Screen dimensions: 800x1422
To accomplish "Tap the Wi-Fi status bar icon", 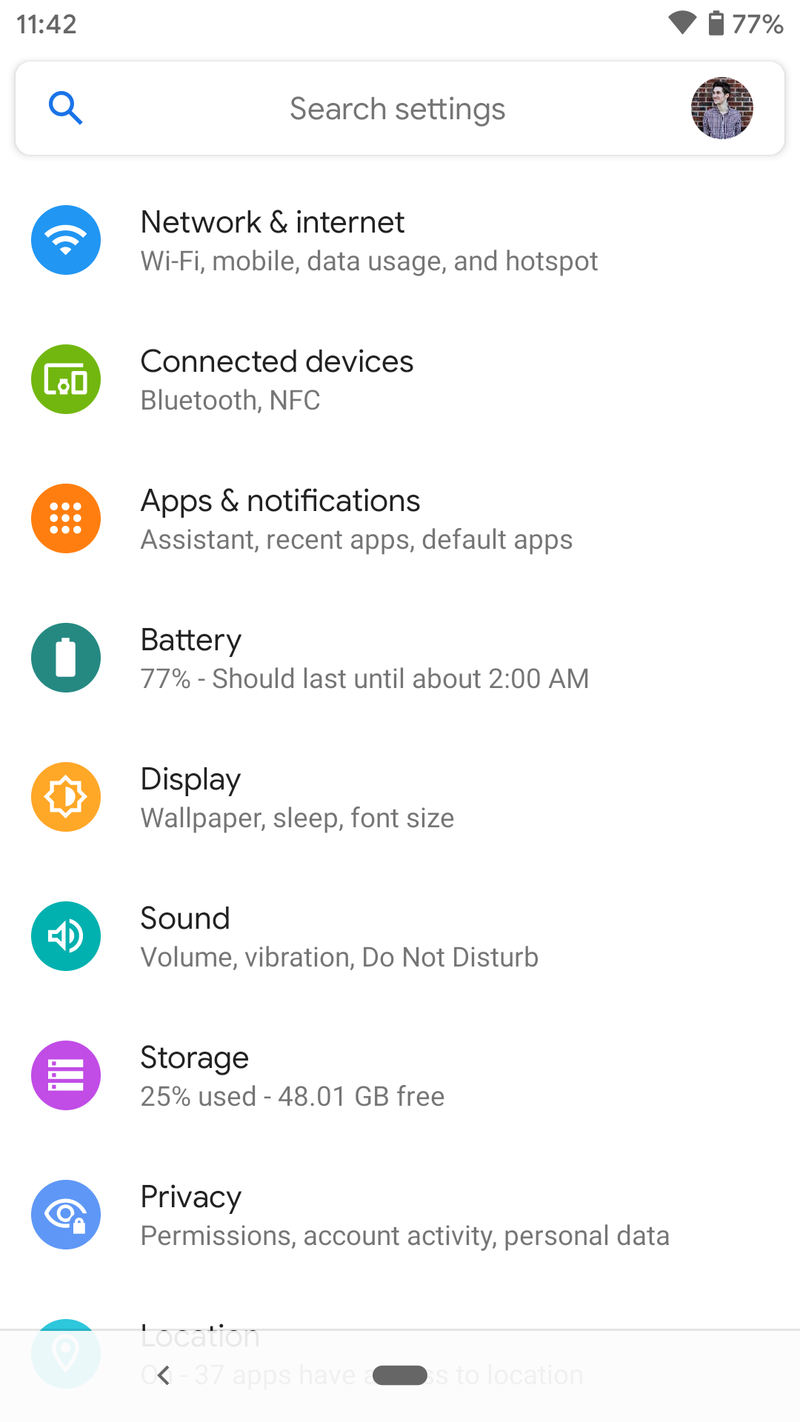I will pyautogui.click(x=681, y=22).
